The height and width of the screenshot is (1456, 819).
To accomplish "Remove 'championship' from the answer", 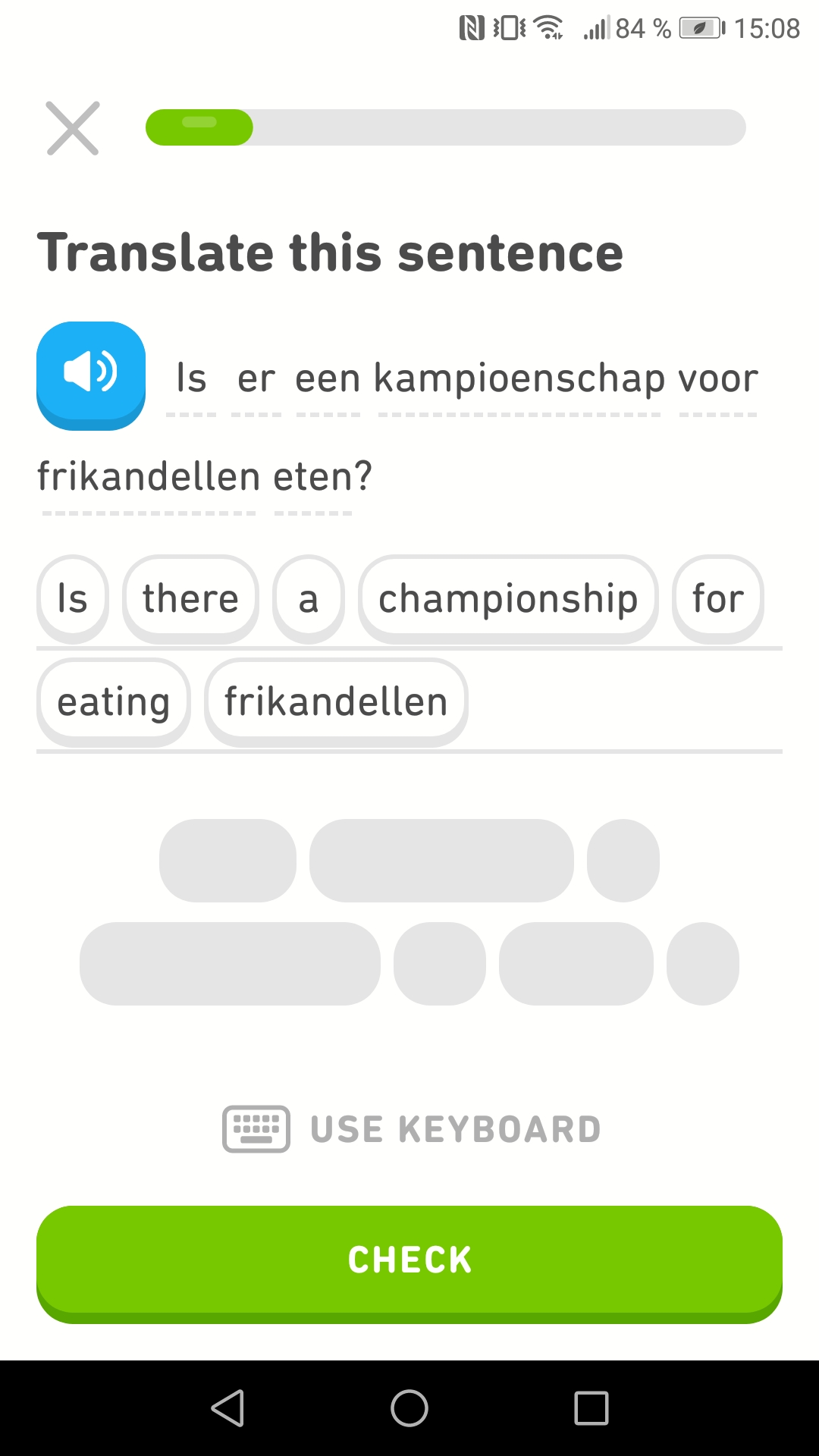I will pyautogui.click(x=507, y=599).
